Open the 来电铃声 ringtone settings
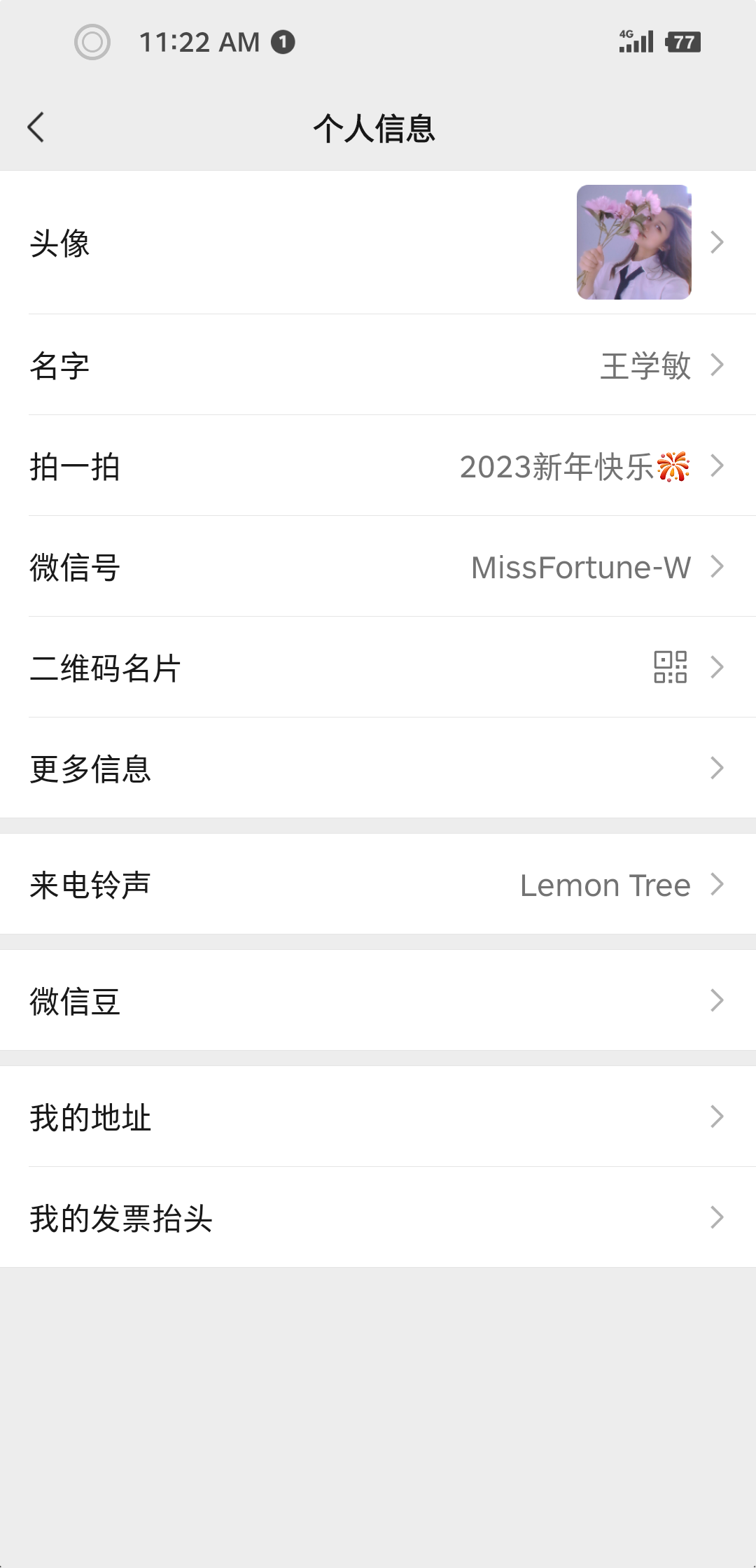 (x=378, y=884)
